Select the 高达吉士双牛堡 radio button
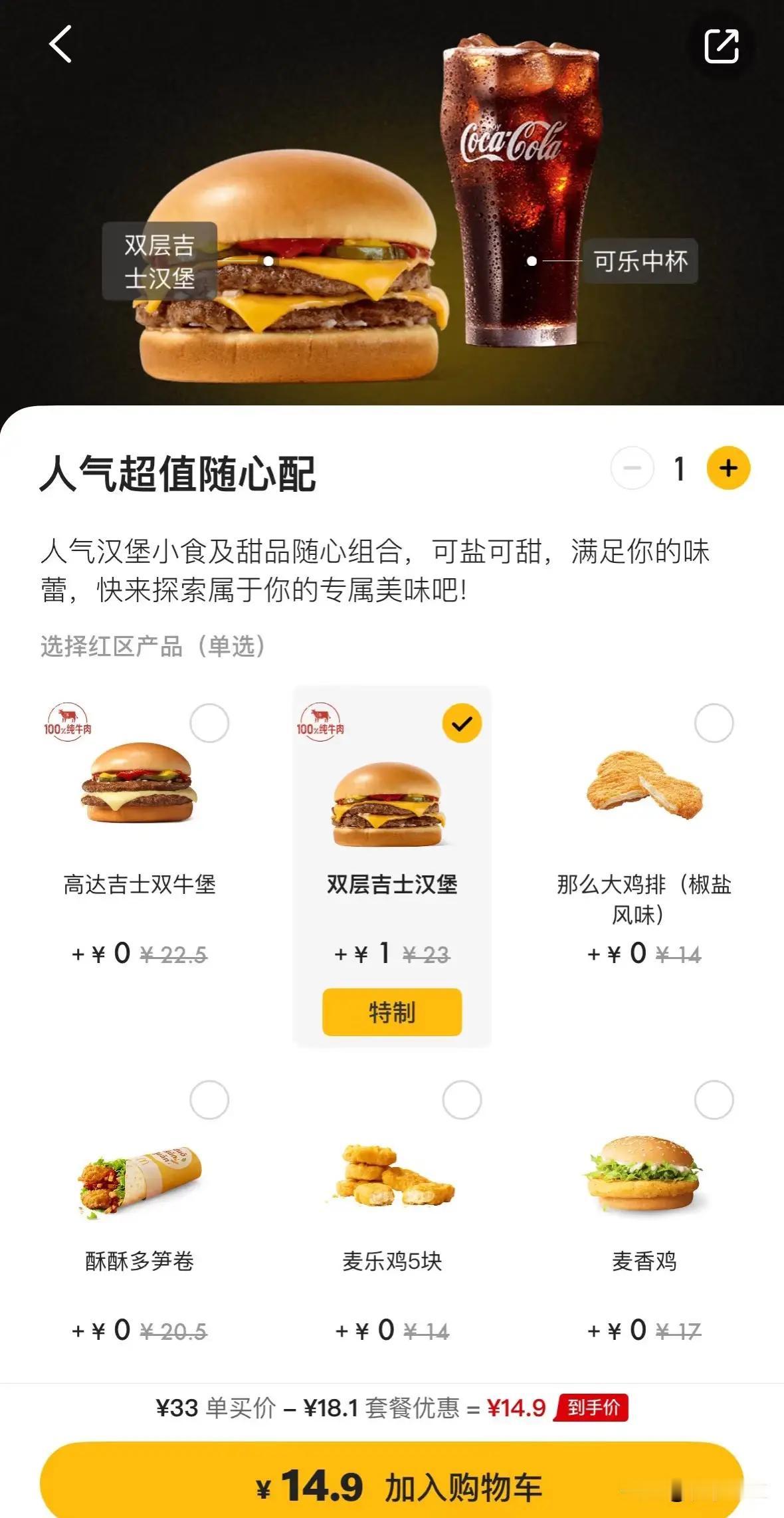This screenshot has width=784, height=1518. (x=209, y=724)
